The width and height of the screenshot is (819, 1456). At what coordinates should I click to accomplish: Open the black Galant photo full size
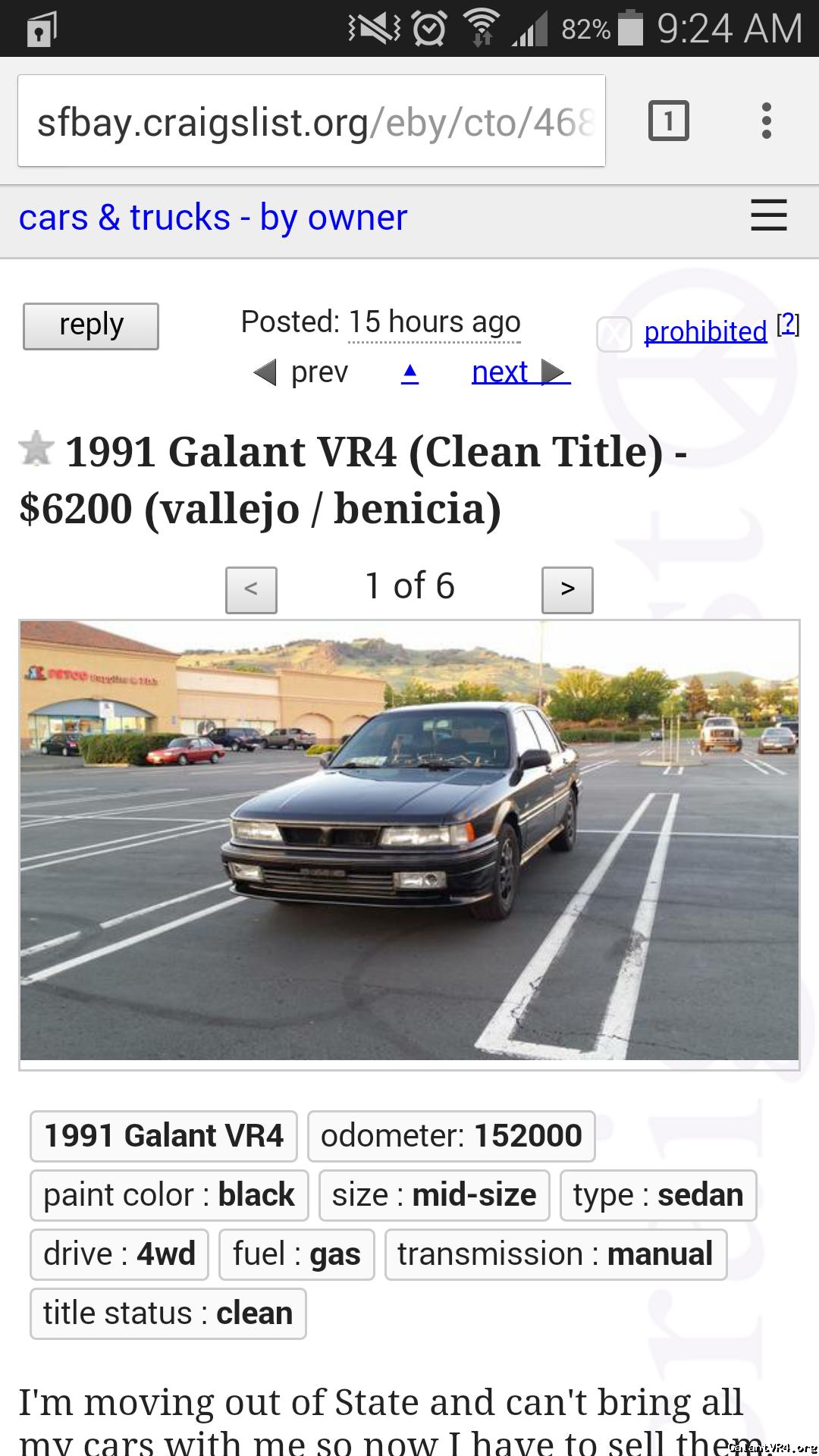click(x=409, y=840)
